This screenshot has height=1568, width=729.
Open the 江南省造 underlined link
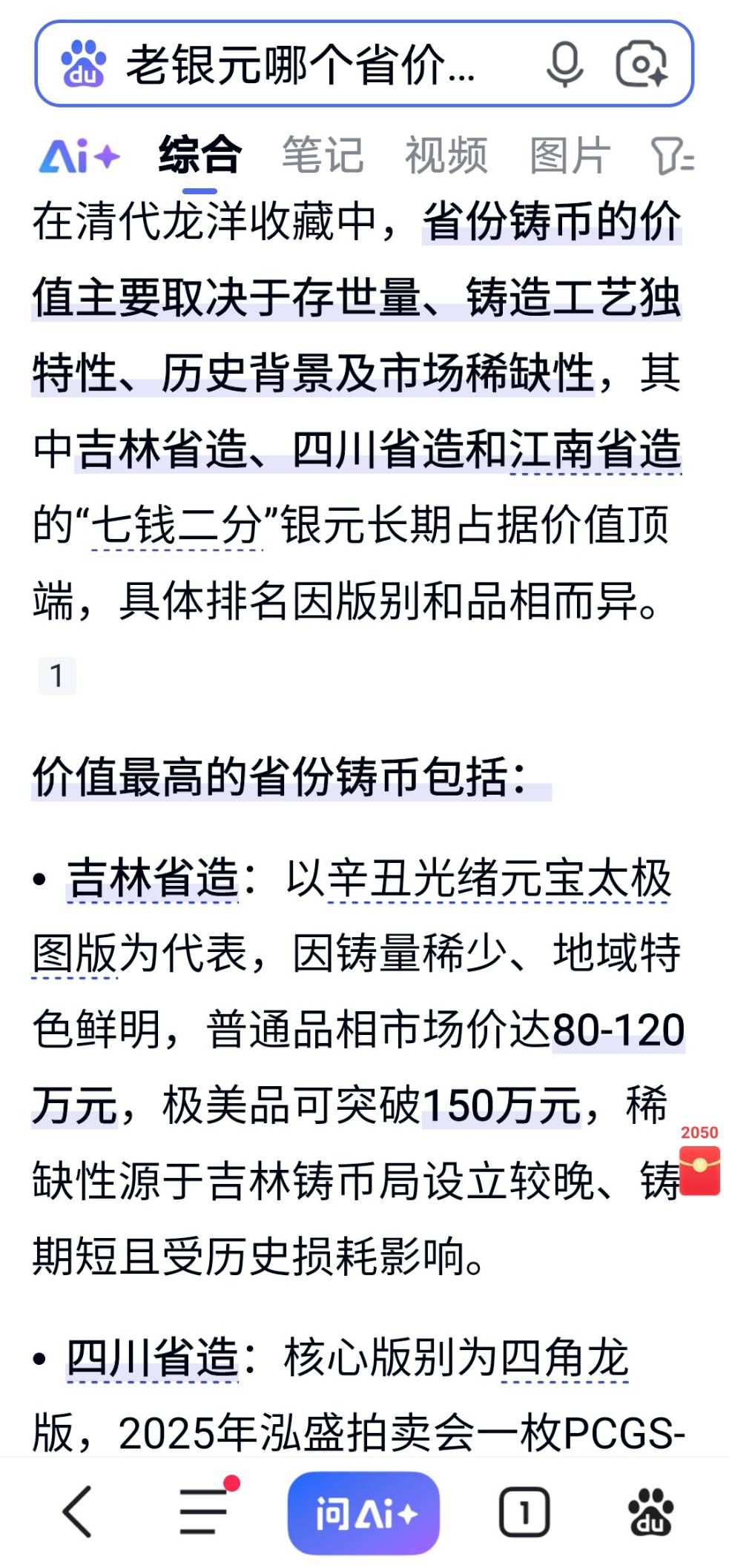click(595, 449)
